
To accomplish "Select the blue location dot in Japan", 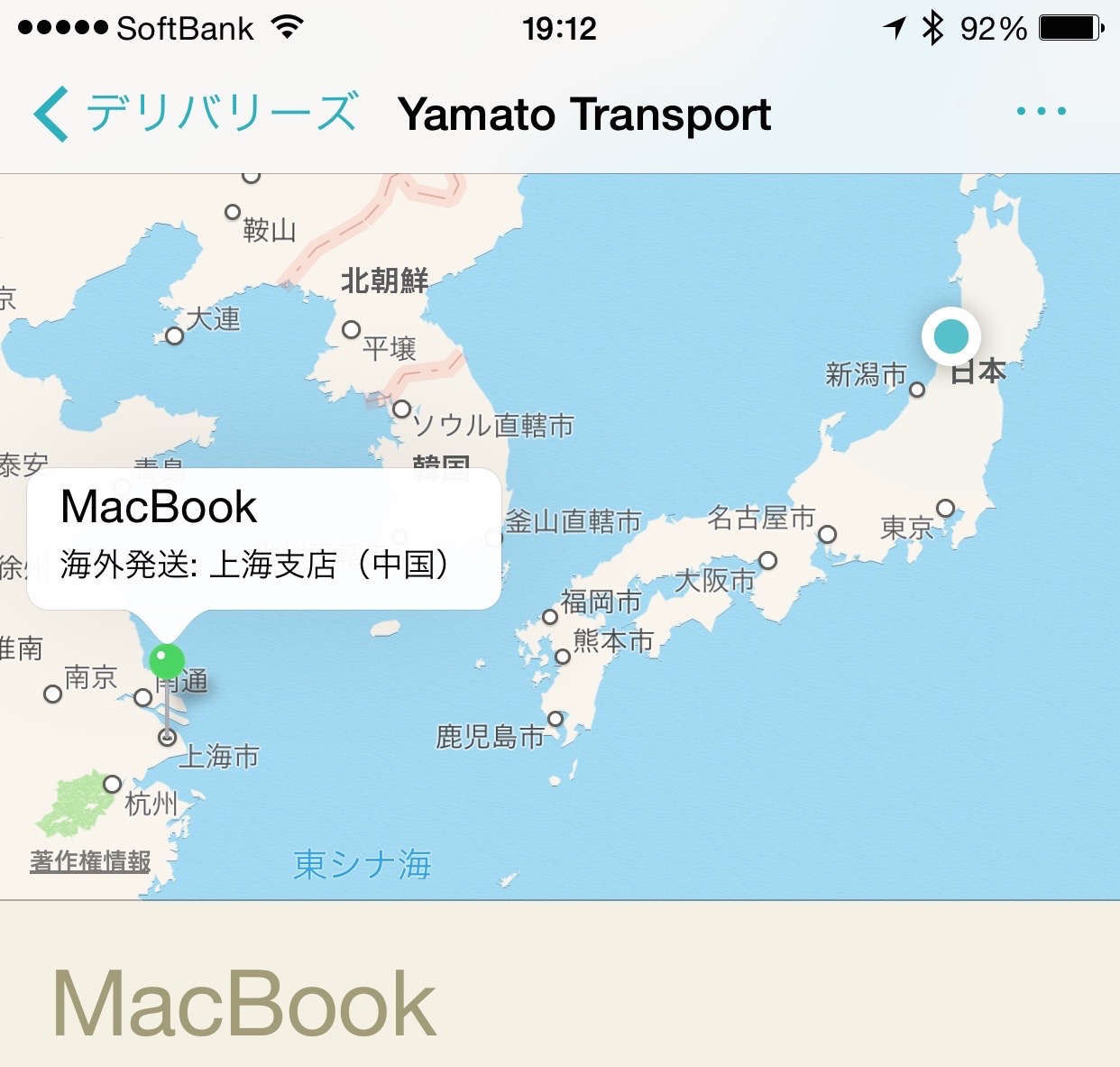I will [950, 336].
